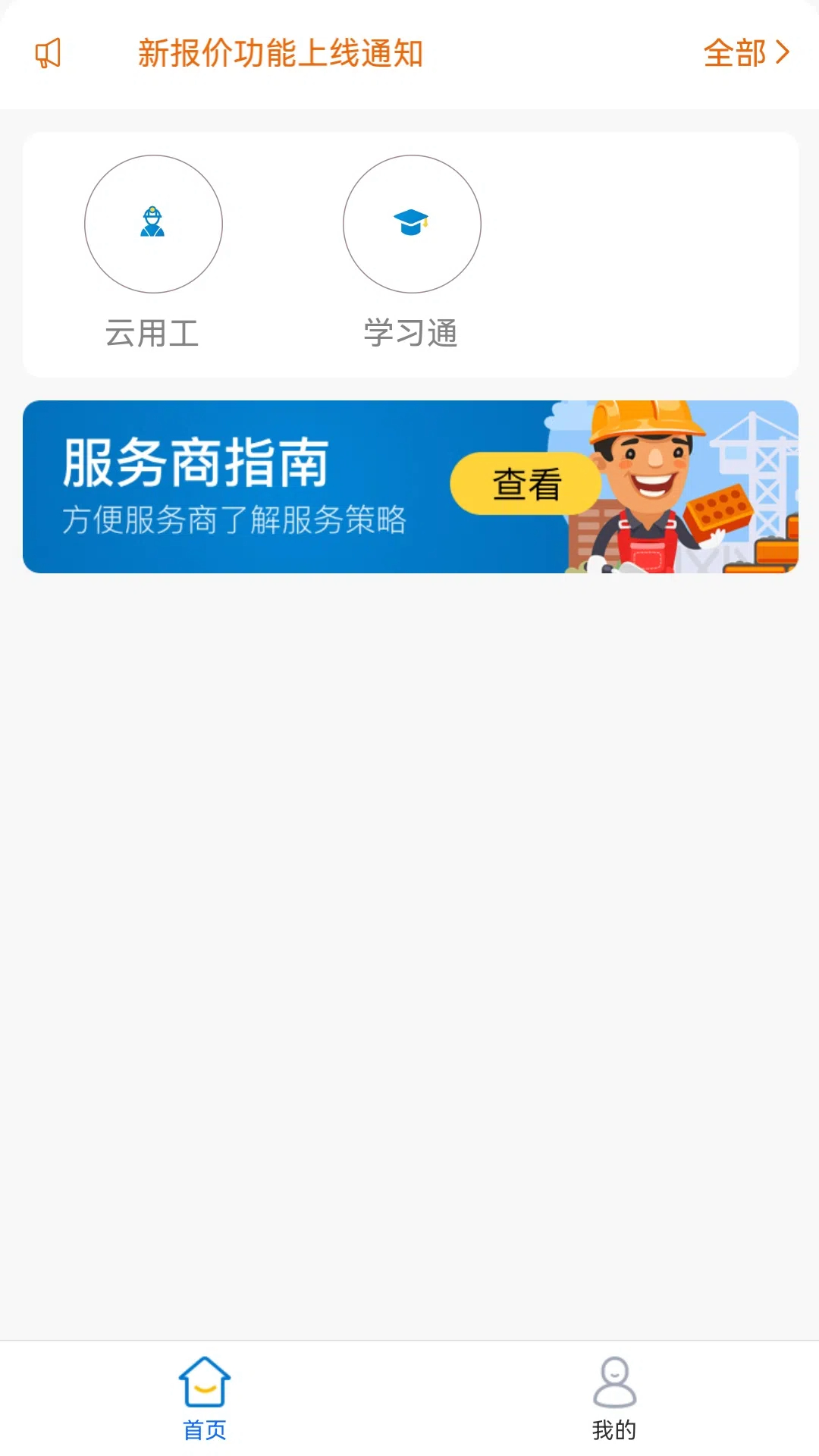Tap the blue graduation cap inside 学习通 circle
The height and width of the screenshot is (1456, 819).
pyautogui.click(x=412, y=220)
